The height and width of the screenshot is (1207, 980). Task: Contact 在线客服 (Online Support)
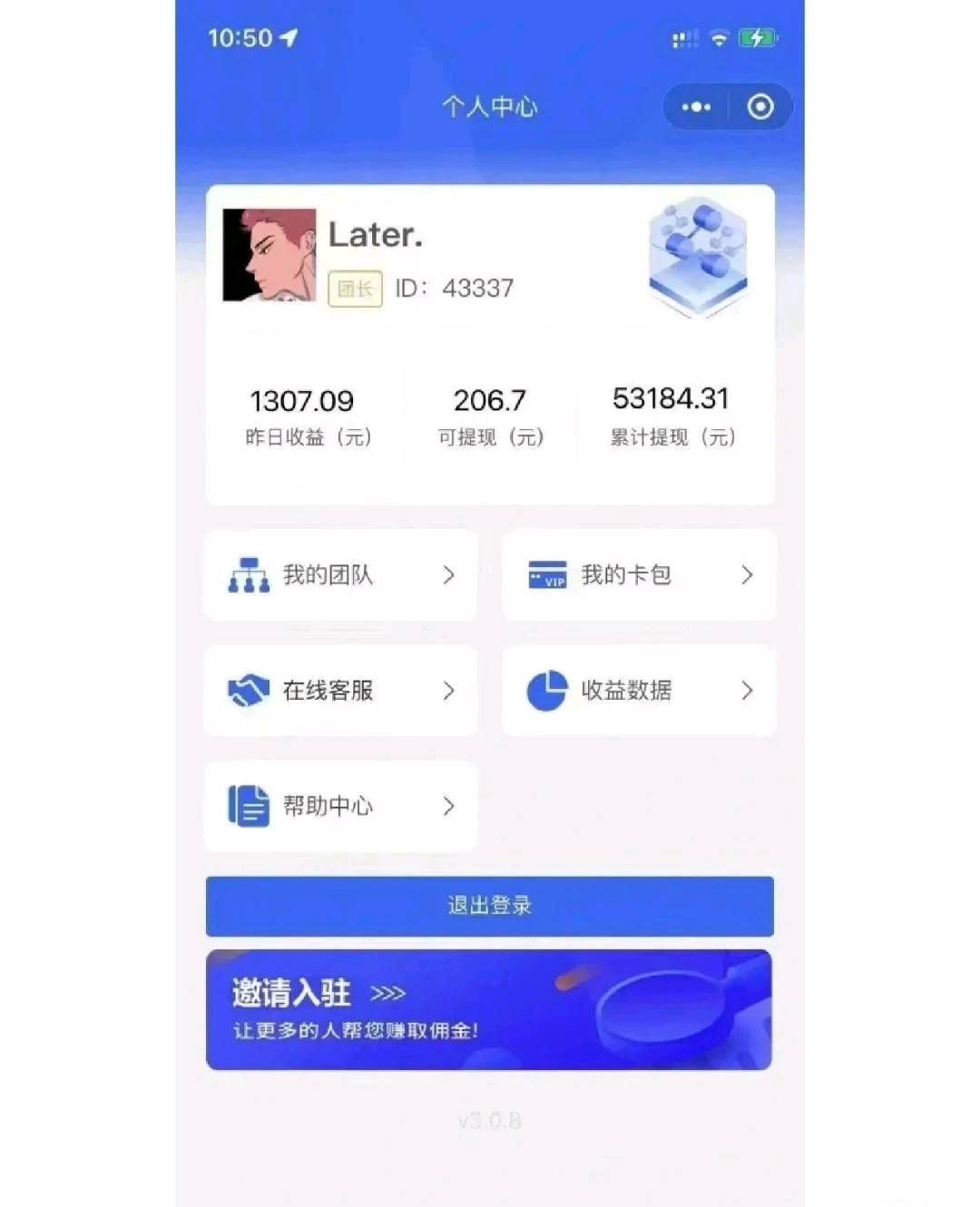pos(340,692)
